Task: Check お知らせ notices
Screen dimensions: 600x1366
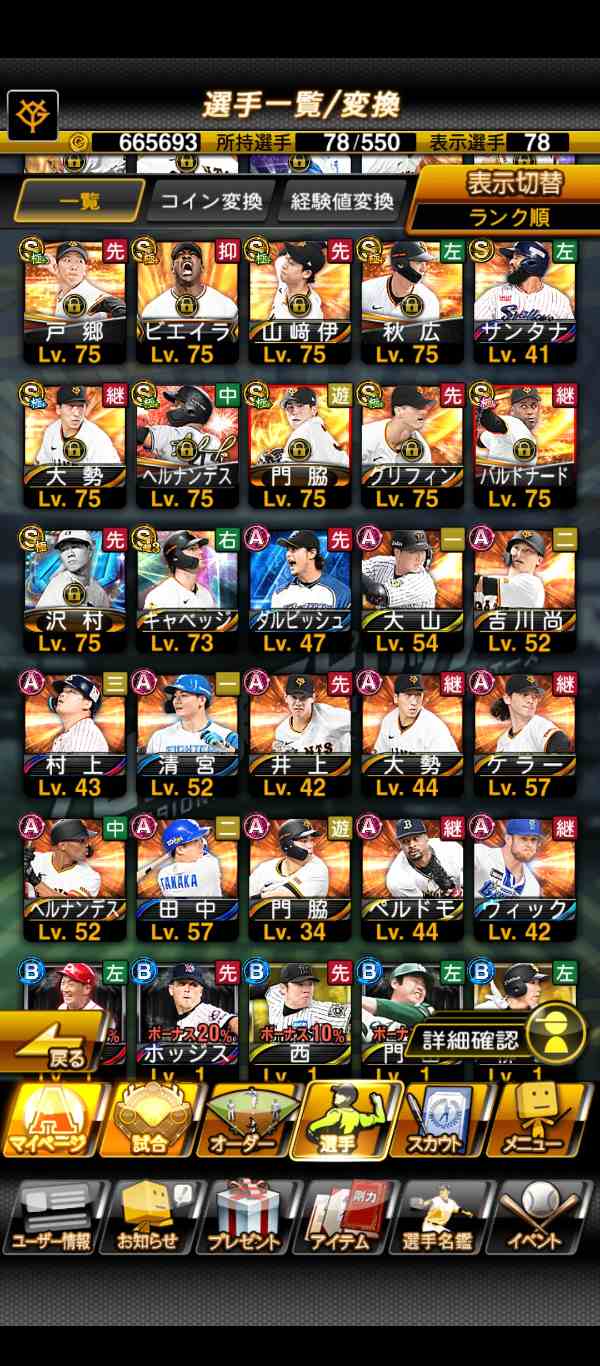Action: tap(149, 1216)
